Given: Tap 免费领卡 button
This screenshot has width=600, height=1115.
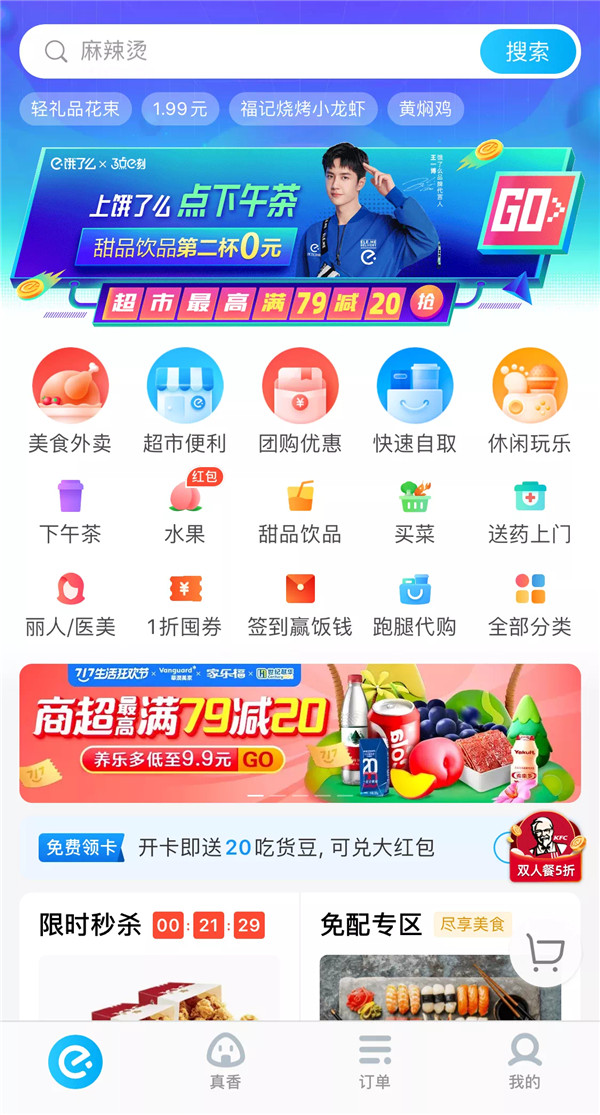Looking at the screenshot, I should (80, 848).
